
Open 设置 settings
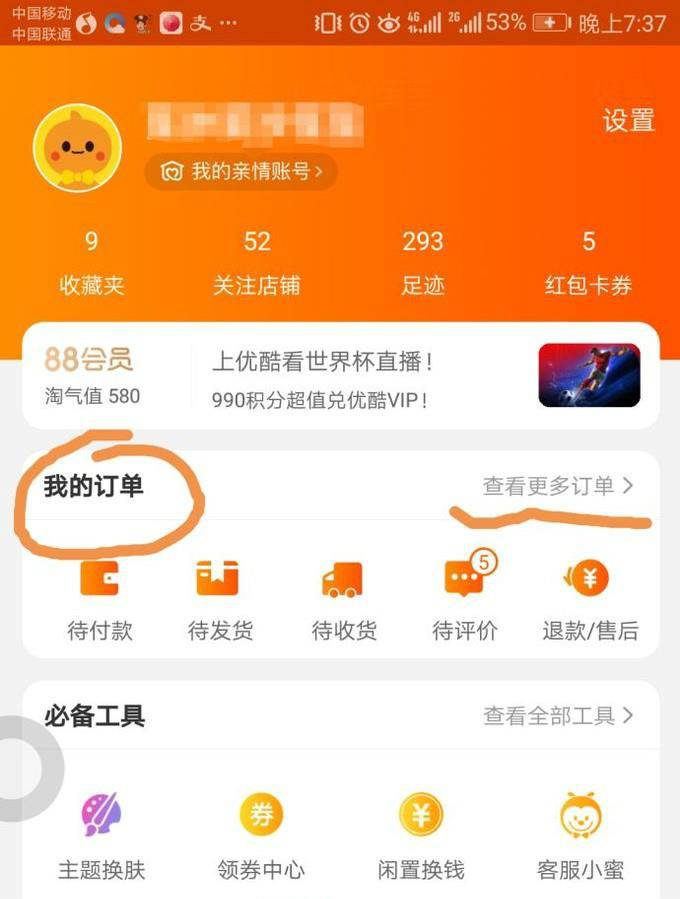628,121
